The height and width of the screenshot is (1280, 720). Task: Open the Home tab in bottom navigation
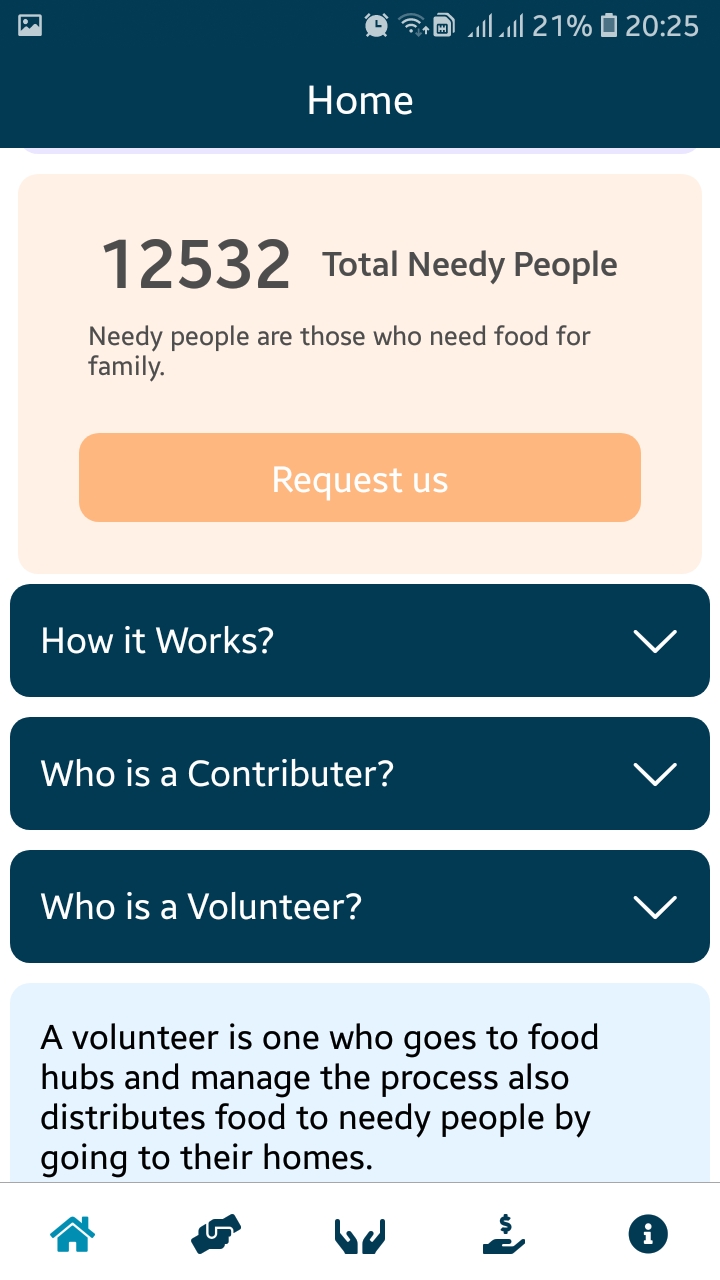click(x=72, y=1234)
